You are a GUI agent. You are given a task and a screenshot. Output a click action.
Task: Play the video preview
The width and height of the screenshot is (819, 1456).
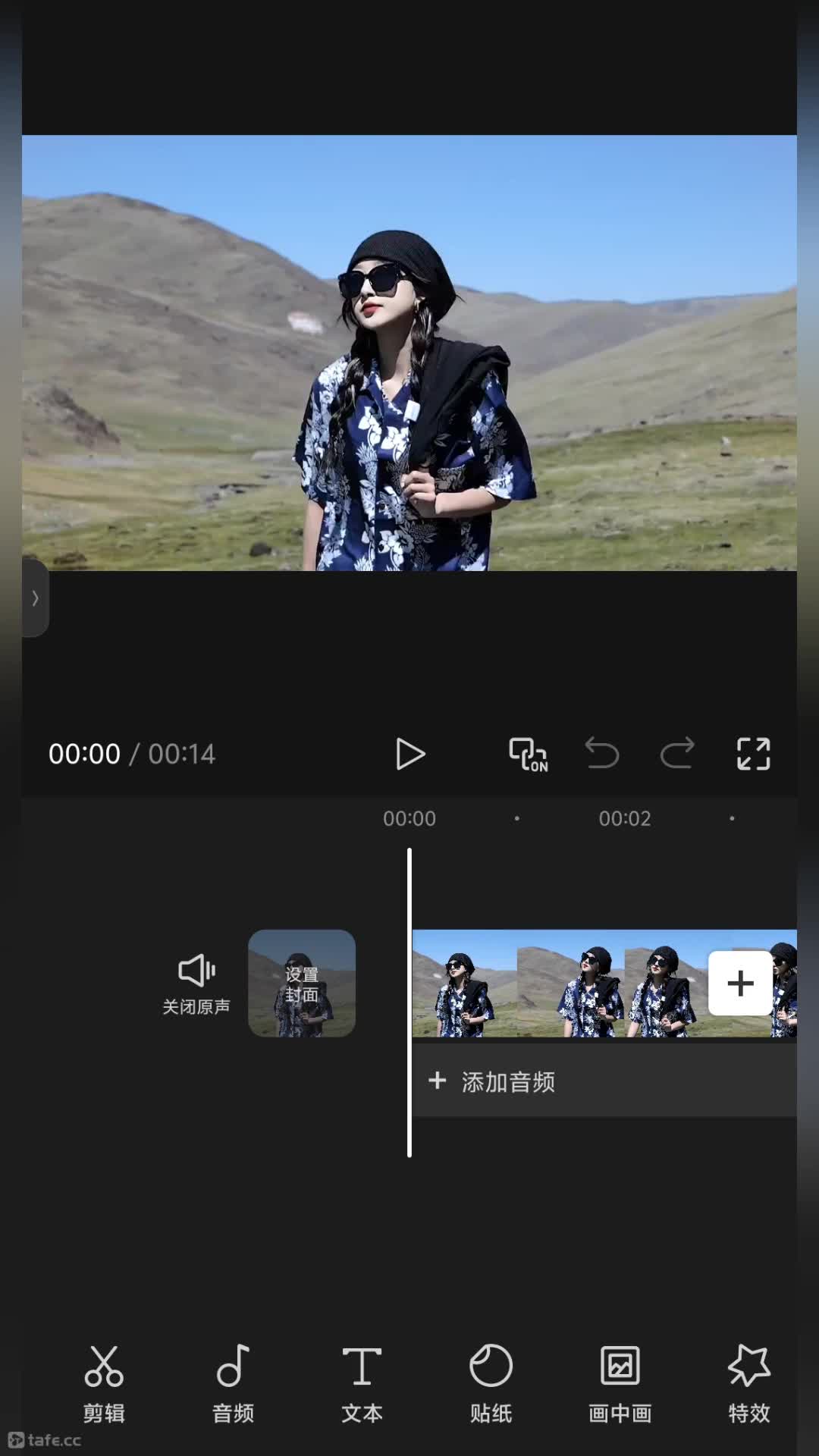tap(410, 755)
